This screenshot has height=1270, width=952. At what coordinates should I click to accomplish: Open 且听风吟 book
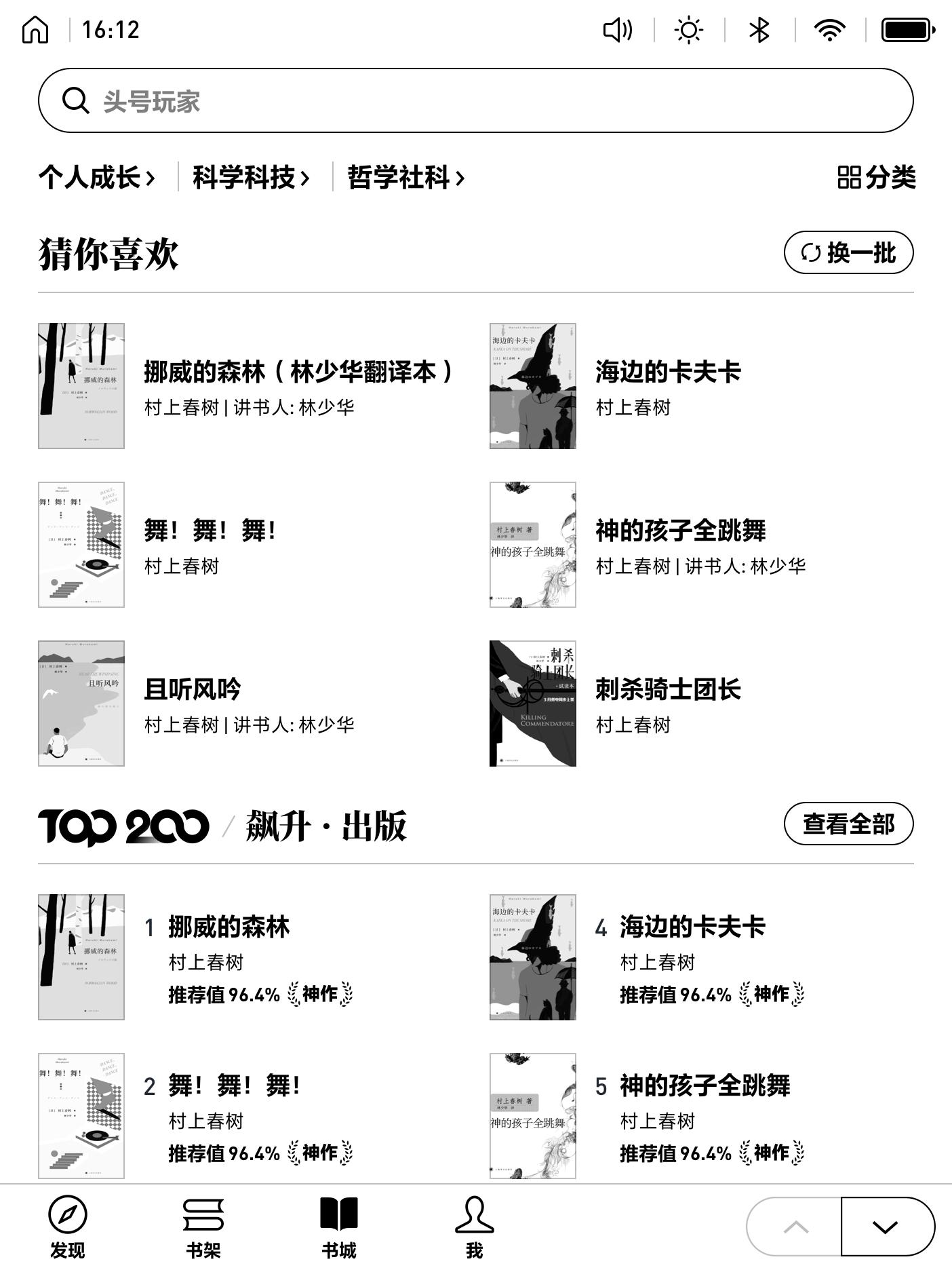pos(193,690)
